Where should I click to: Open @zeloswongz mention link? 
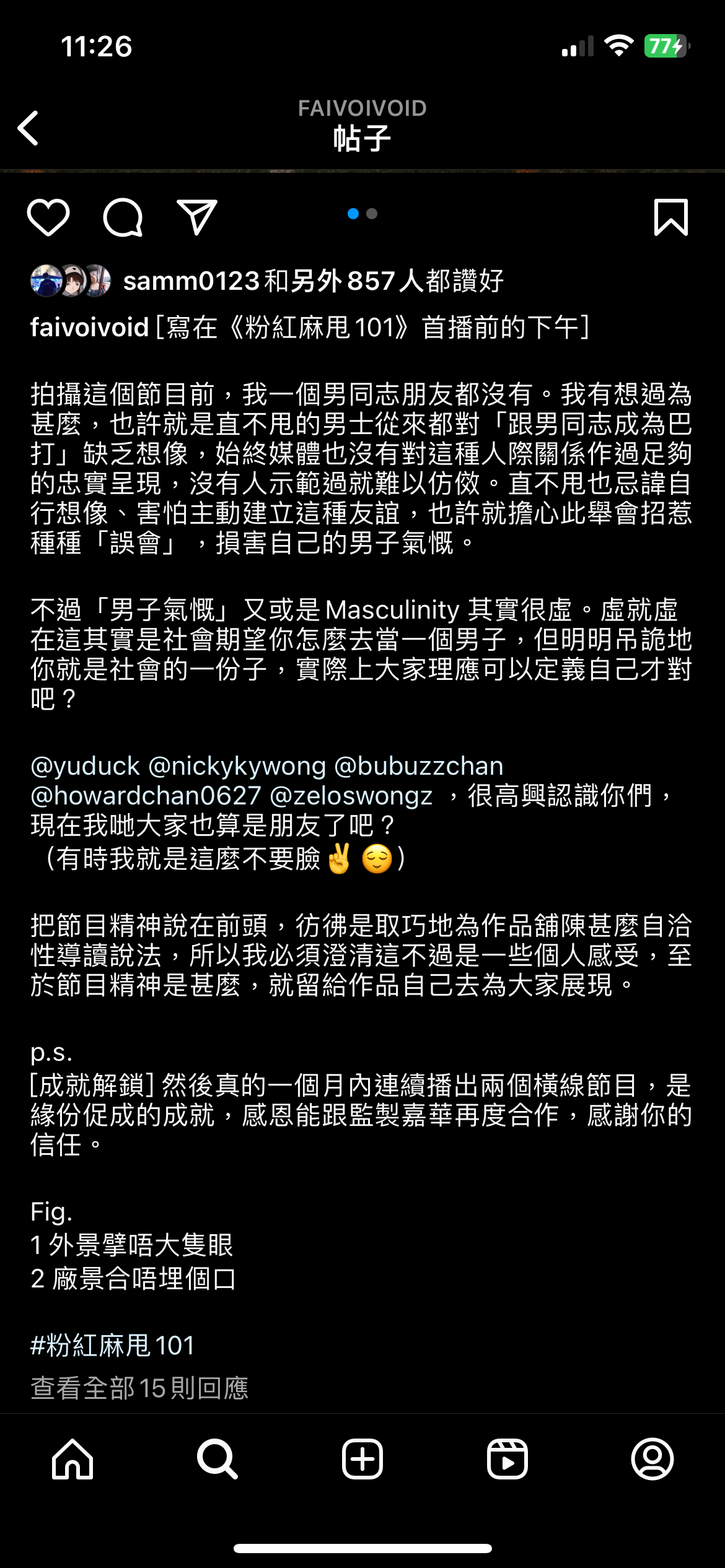point(351,796)
